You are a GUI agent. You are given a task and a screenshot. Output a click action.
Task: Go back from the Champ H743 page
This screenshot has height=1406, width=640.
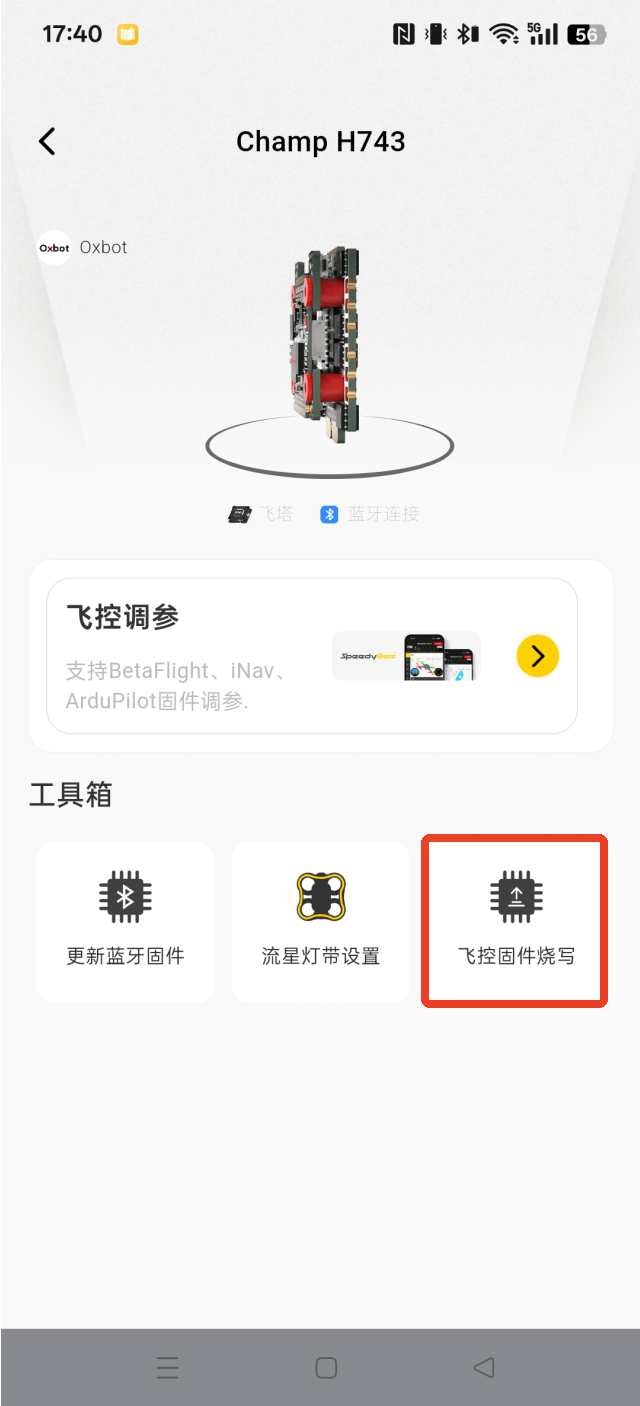(x=47, y=142)
